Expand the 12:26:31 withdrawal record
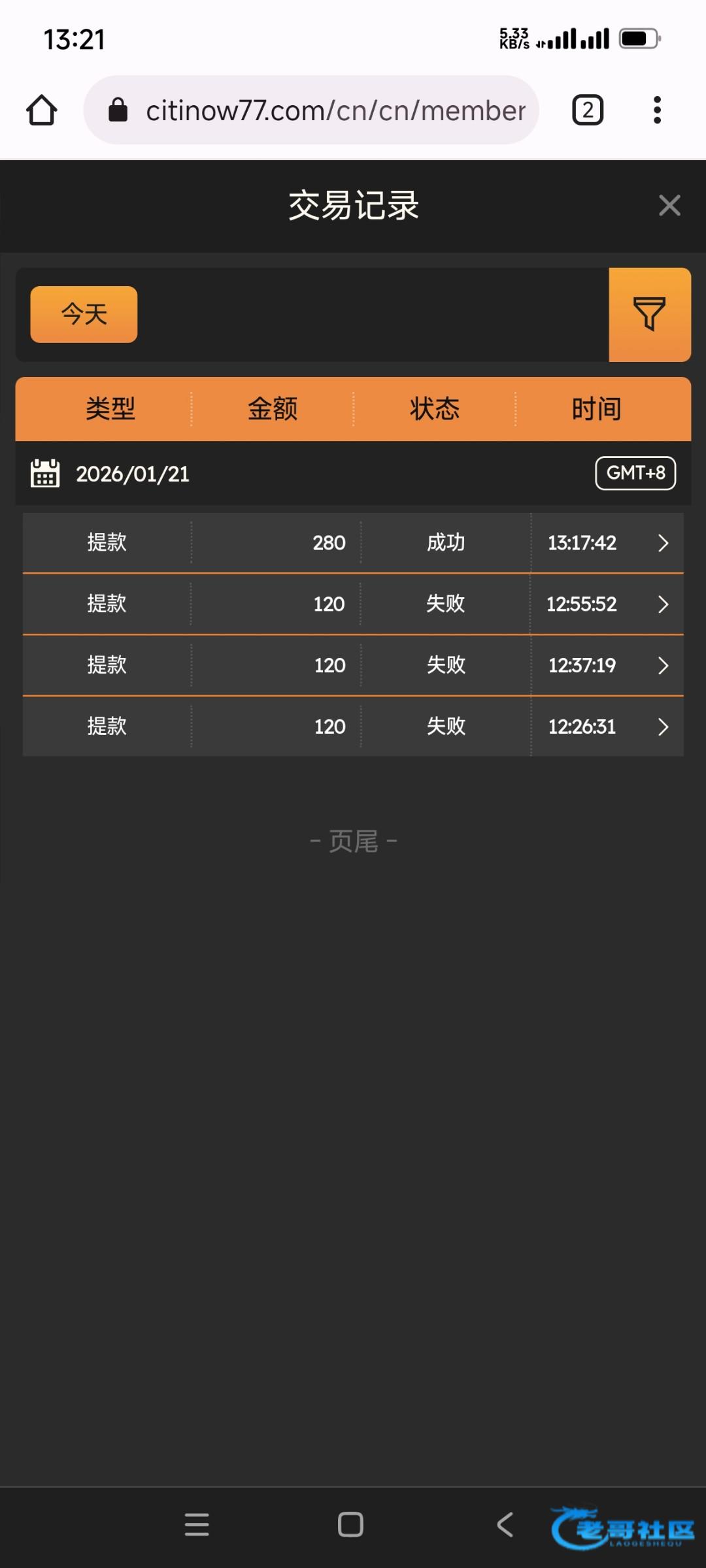The height and width of the screenshot is (1568, 706). pyautogui.click(x=663, y=727)
